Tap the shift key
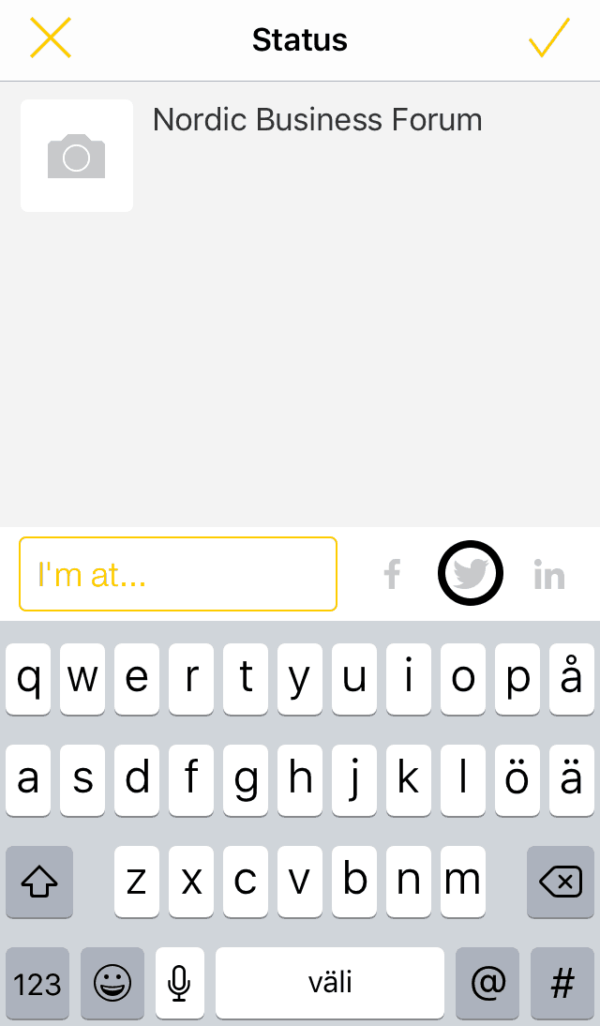The width and height of the screenshot is (600, 1026). click(39, 881)
